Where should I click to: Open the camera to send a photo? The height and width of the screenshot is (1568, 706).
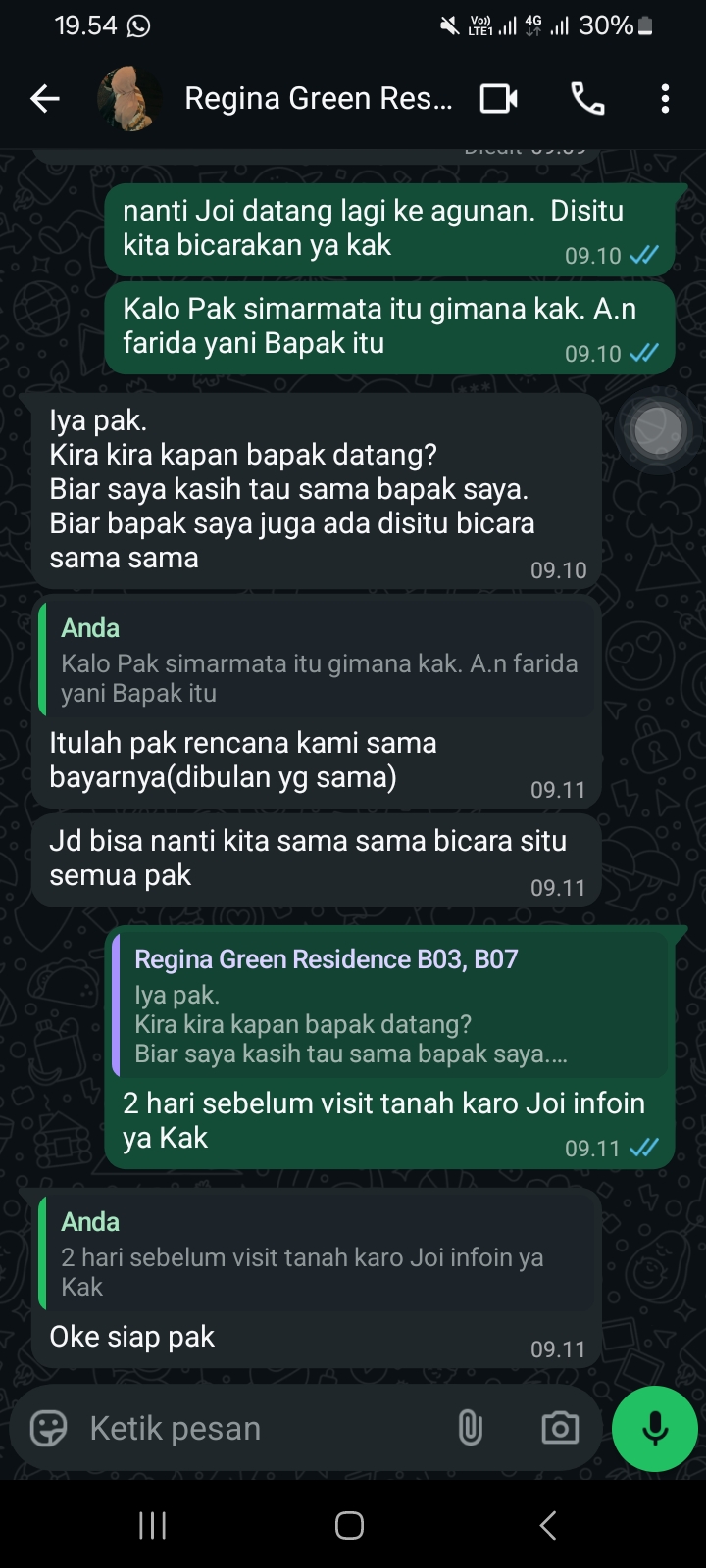(558, 1428)
